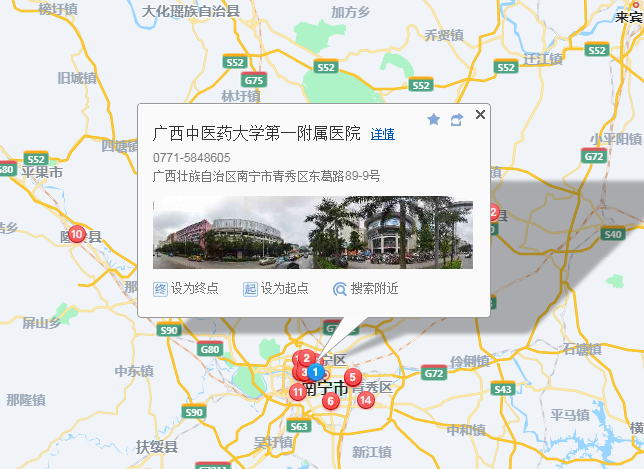Share this hospital location
The image size is (644, 469).
(456, 120)
